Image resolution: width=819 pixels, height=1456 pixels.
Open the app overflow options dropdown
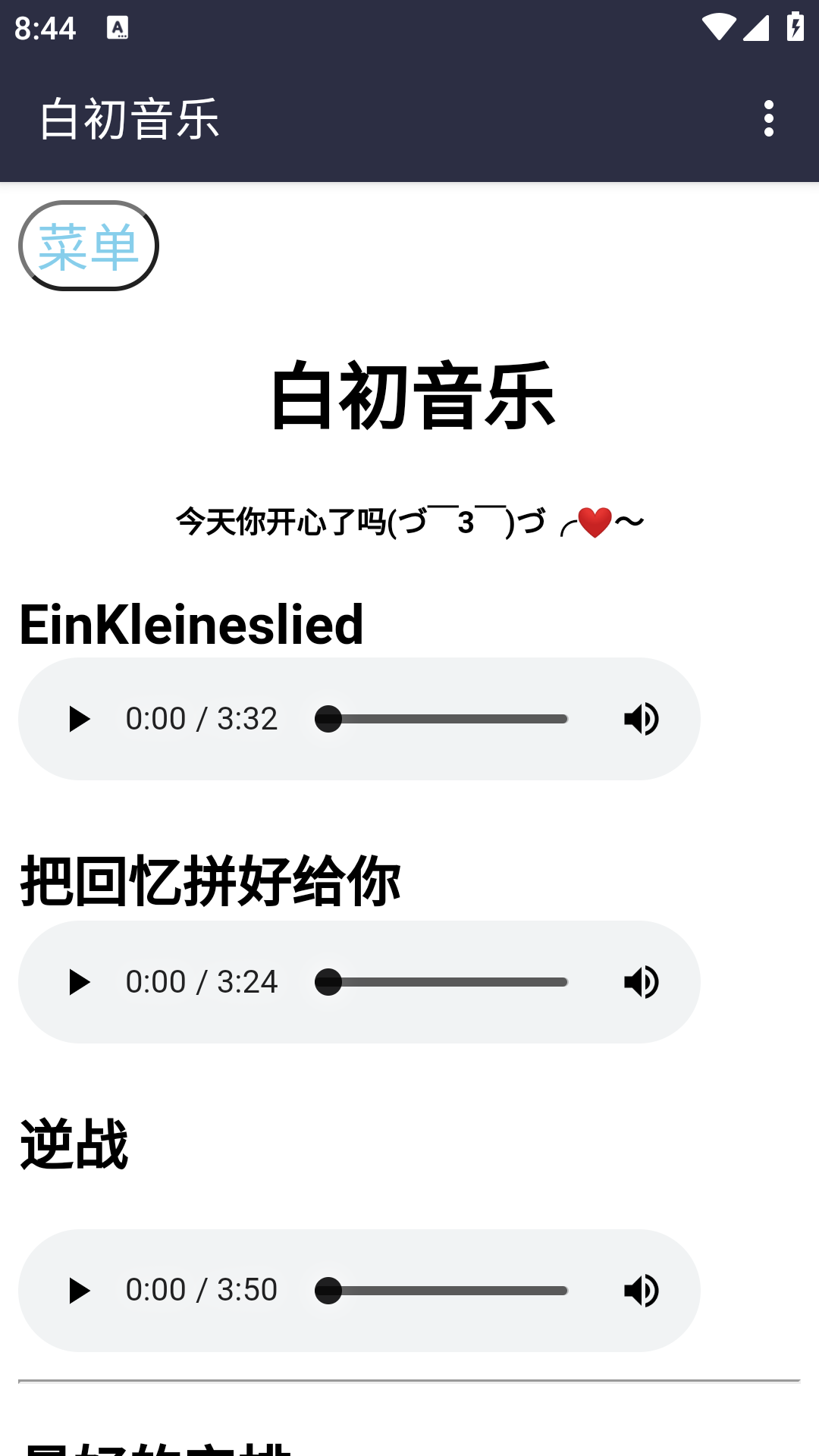(770, 118)
